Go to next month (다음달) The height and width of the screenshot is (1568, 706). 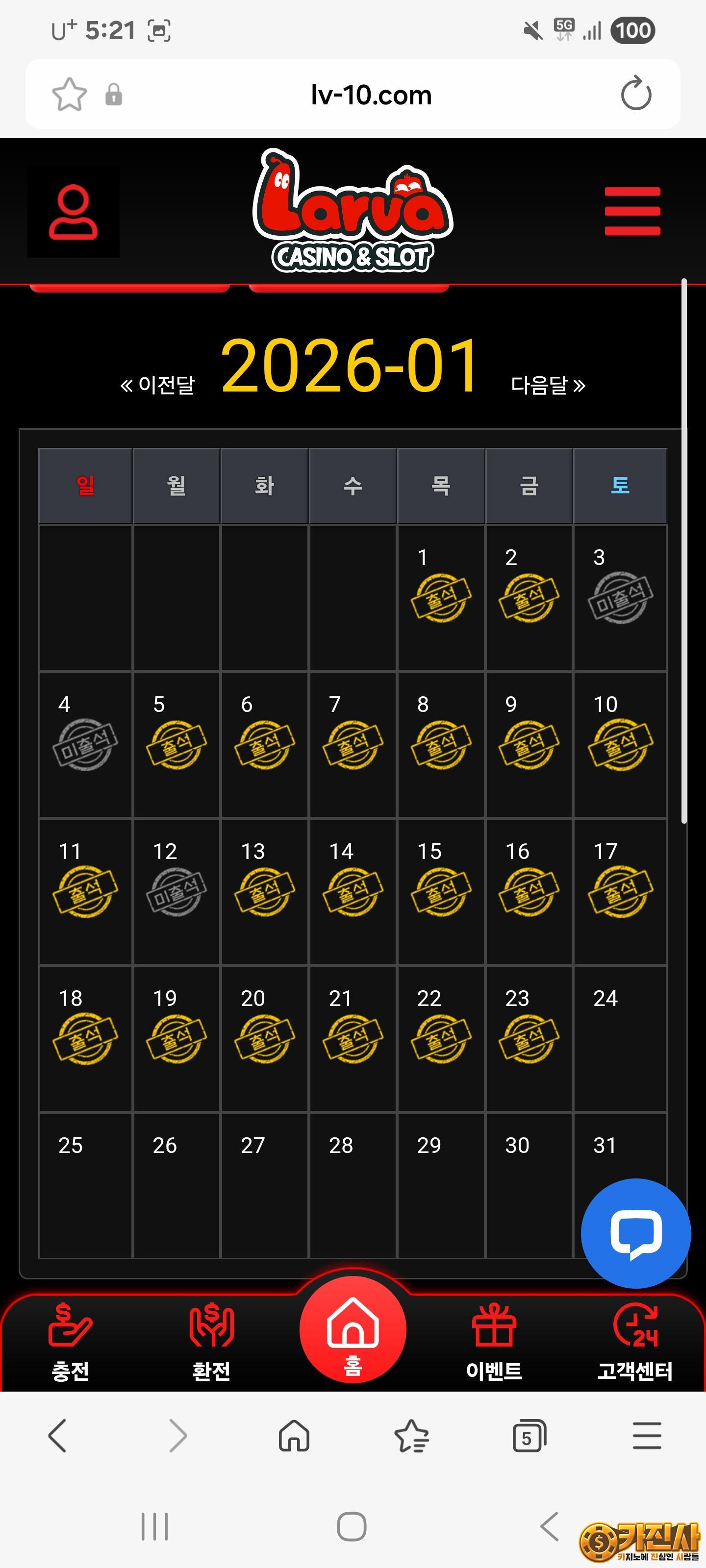548,385
